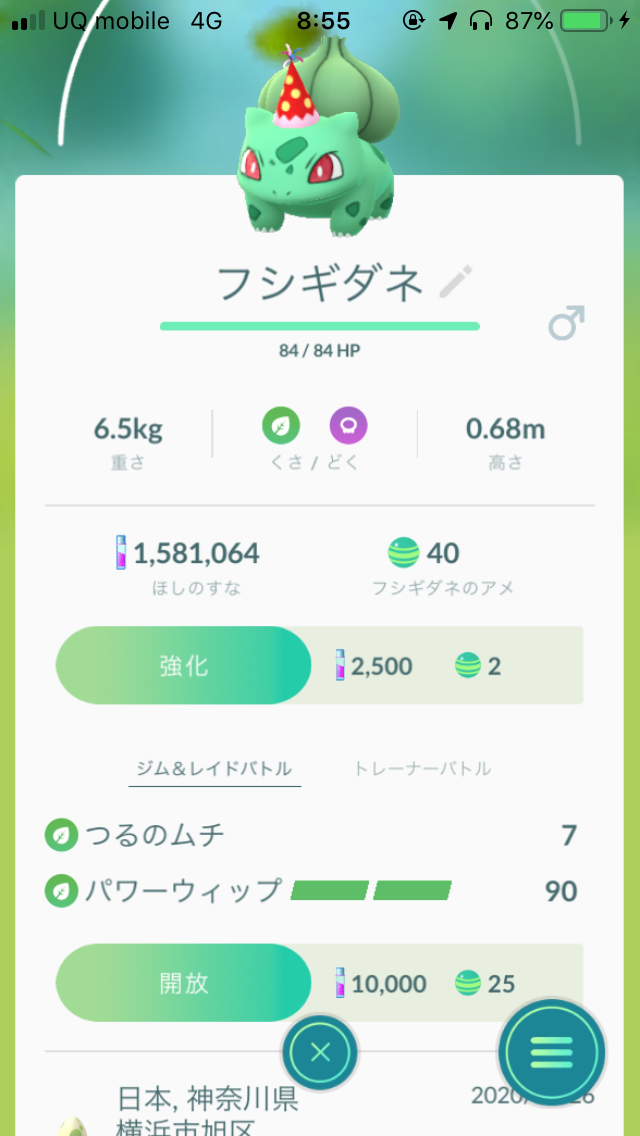Image resolution: width=640 pixels, height=1136 pixels.
Task: Edit the フシギダネ nickname with pencil icon
Action: [x=456, y=284]
